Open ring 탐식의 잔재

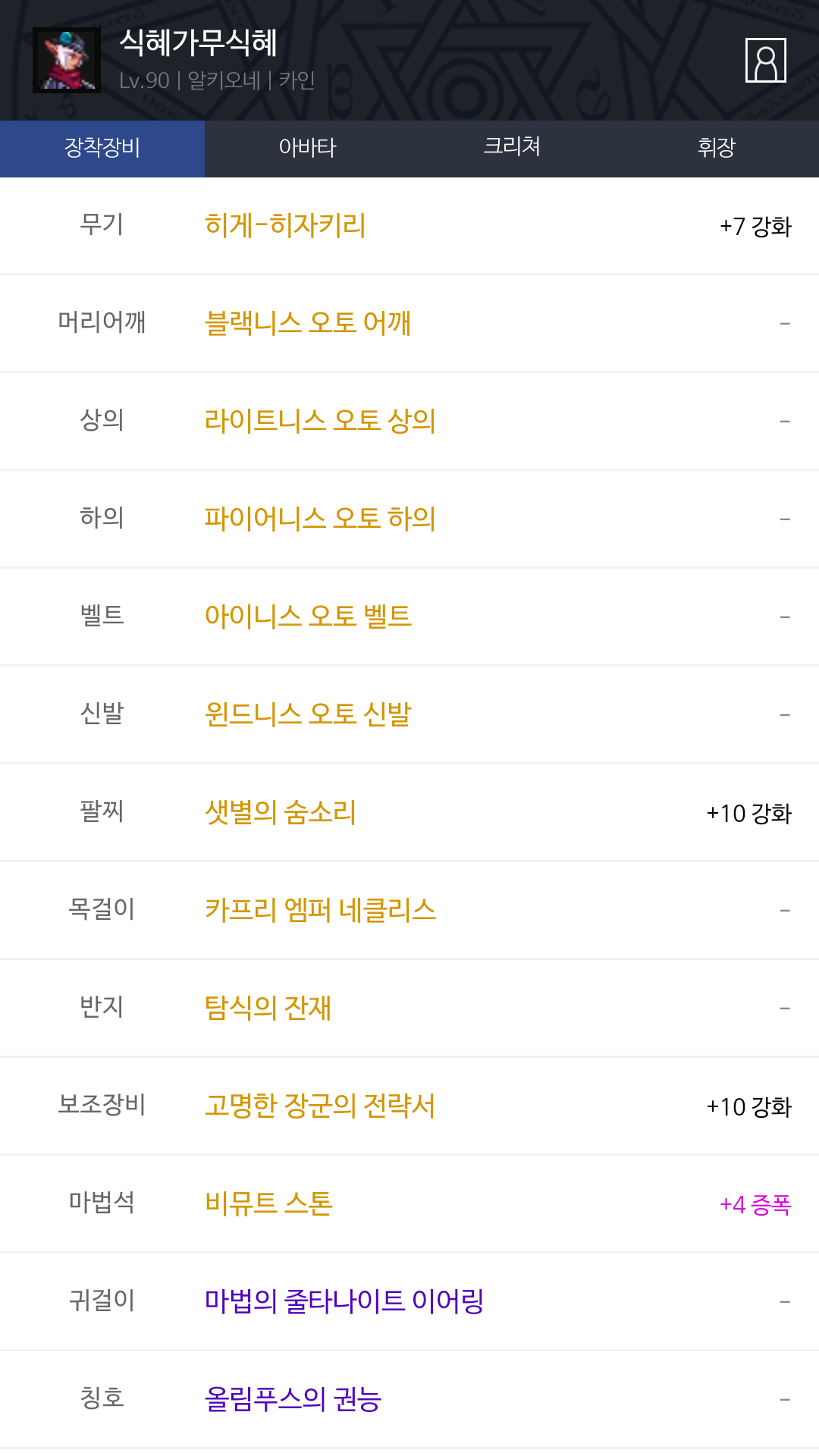pos(268,1008)
